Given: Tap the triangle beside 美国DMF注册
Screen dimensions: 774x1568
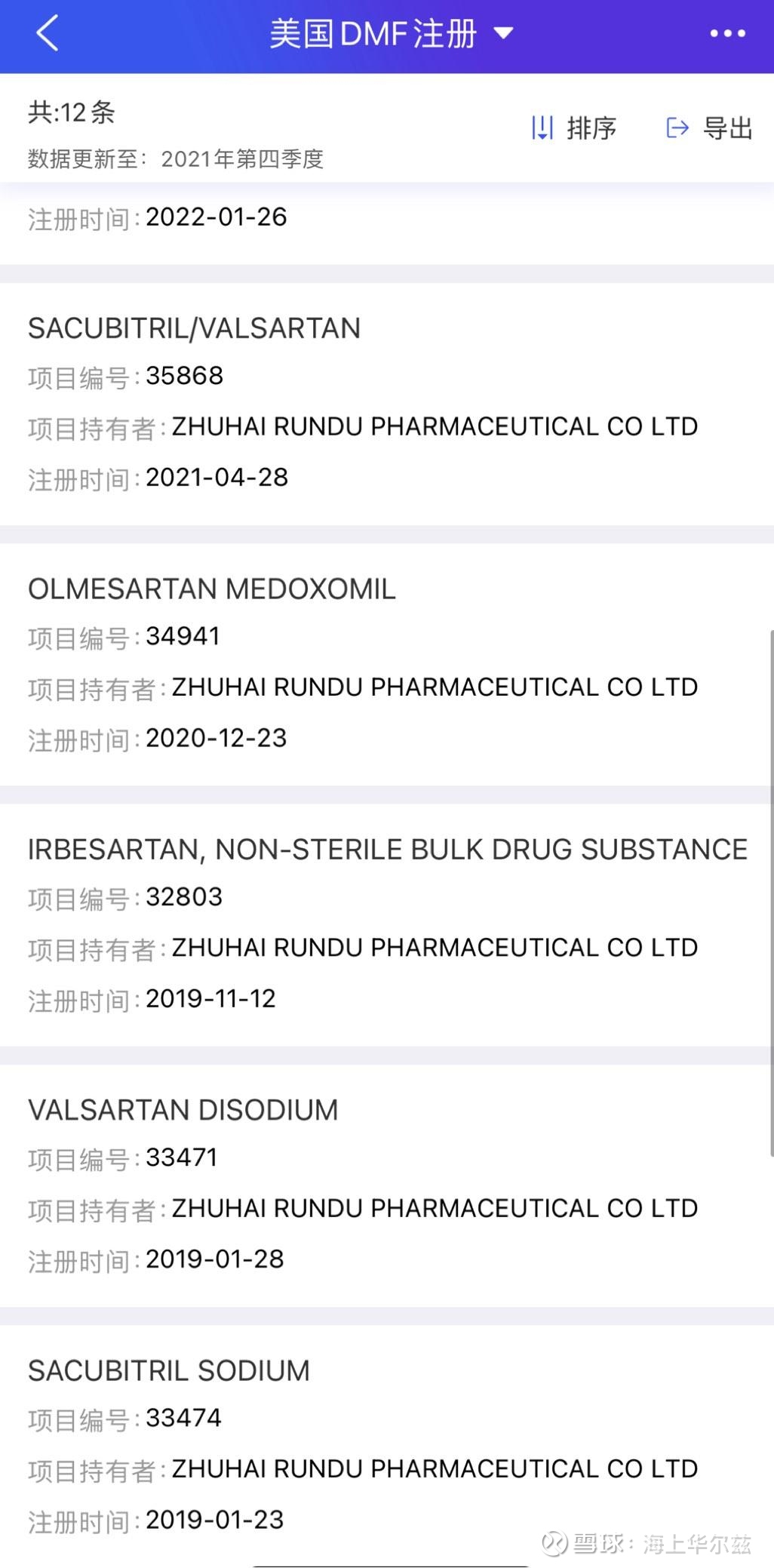Looking at the screenshot, I should pyautogui.click(x=504, y=34).
